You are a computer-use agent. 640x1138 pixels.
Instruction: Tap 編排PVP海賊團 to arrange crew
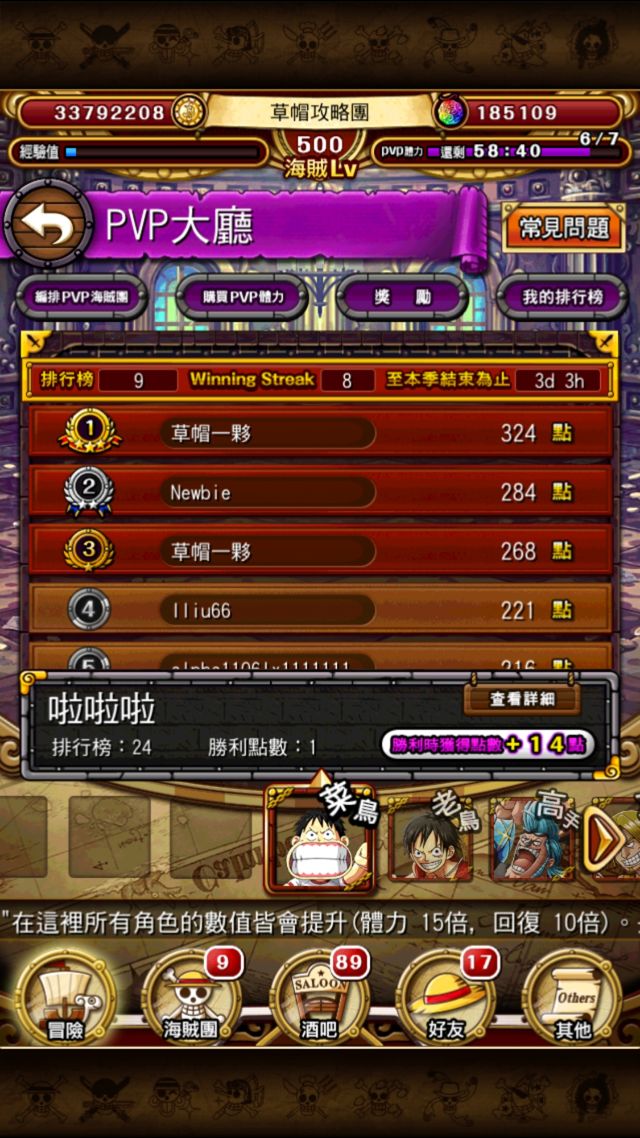(82, 297)
